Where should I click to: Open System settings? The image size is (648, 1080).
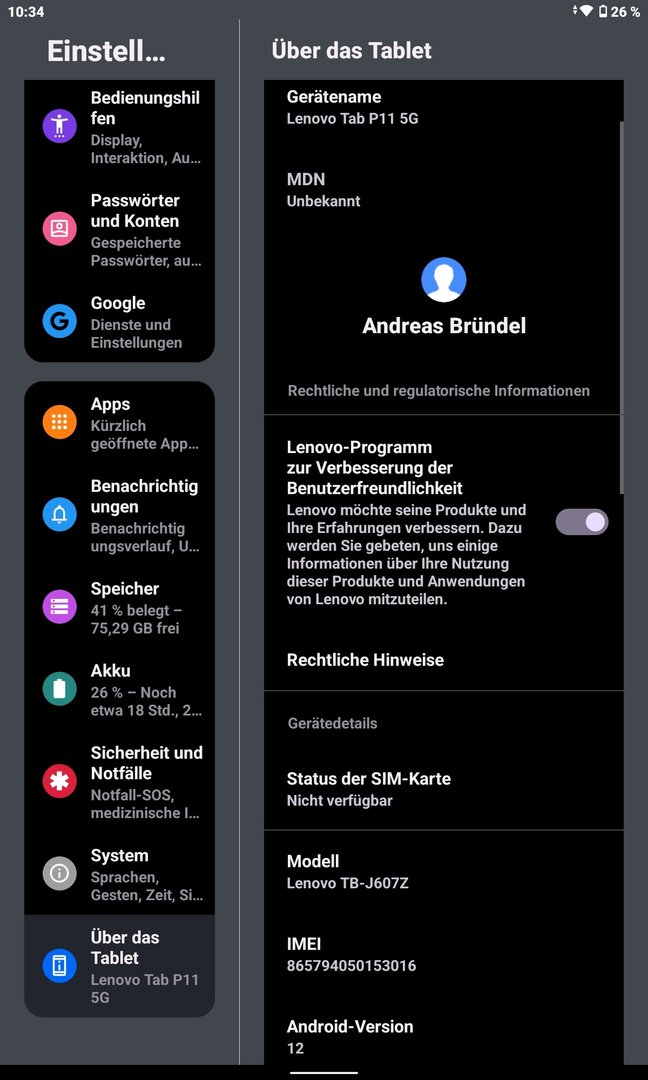pos(120,873)
